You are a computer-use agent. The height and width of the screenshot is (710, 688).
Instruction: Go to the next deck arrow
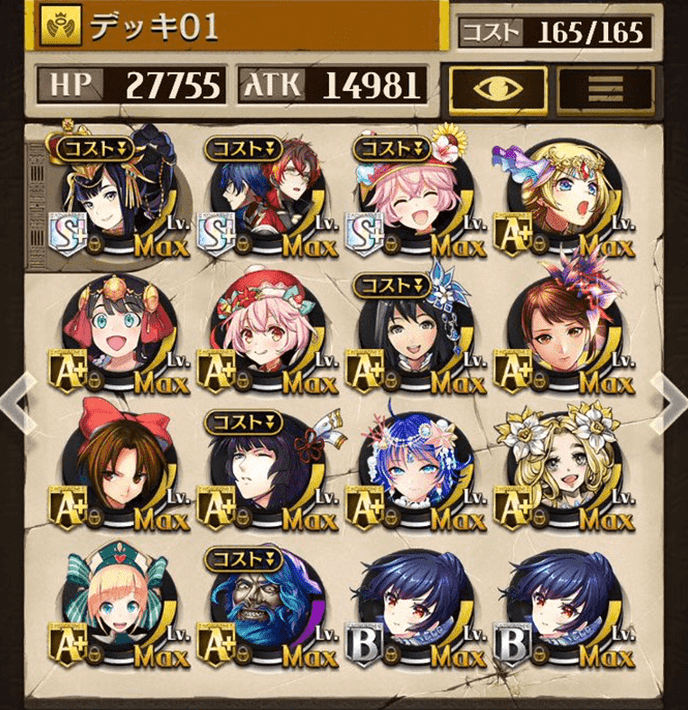tap(671, 396)
